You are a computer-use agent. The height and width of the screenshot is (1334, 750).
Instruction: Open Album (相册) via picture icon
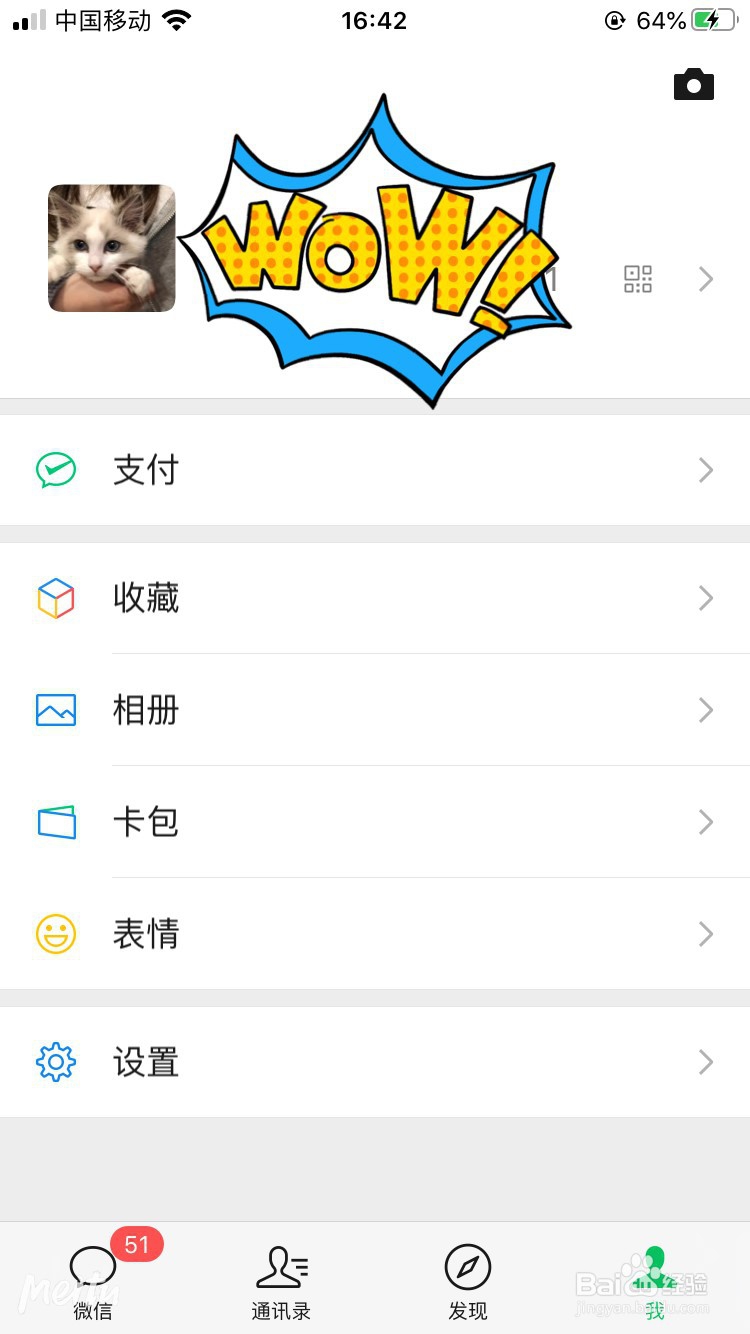pos(56,710)
